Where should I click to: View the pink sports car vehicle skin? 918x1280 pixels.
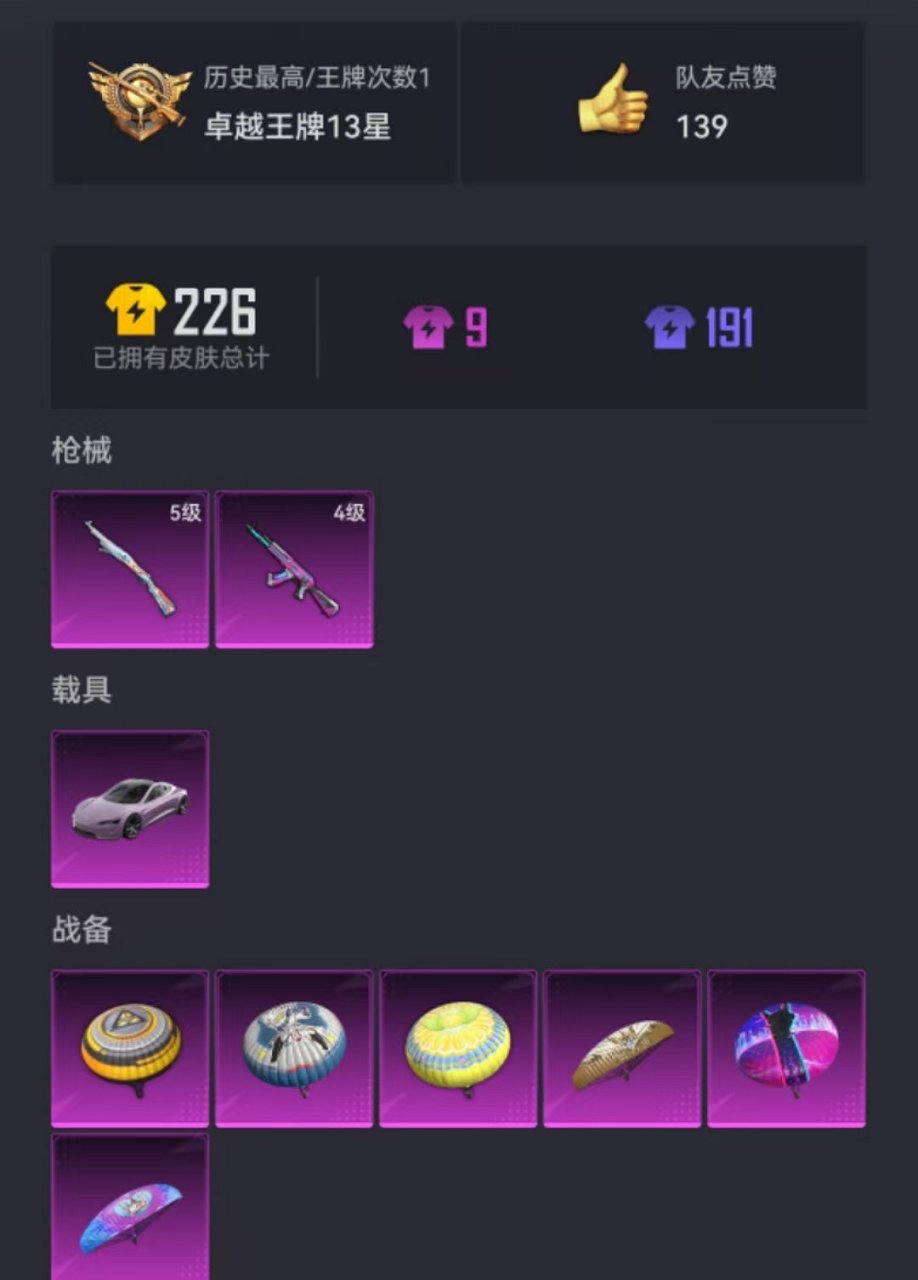coord(130,808)
